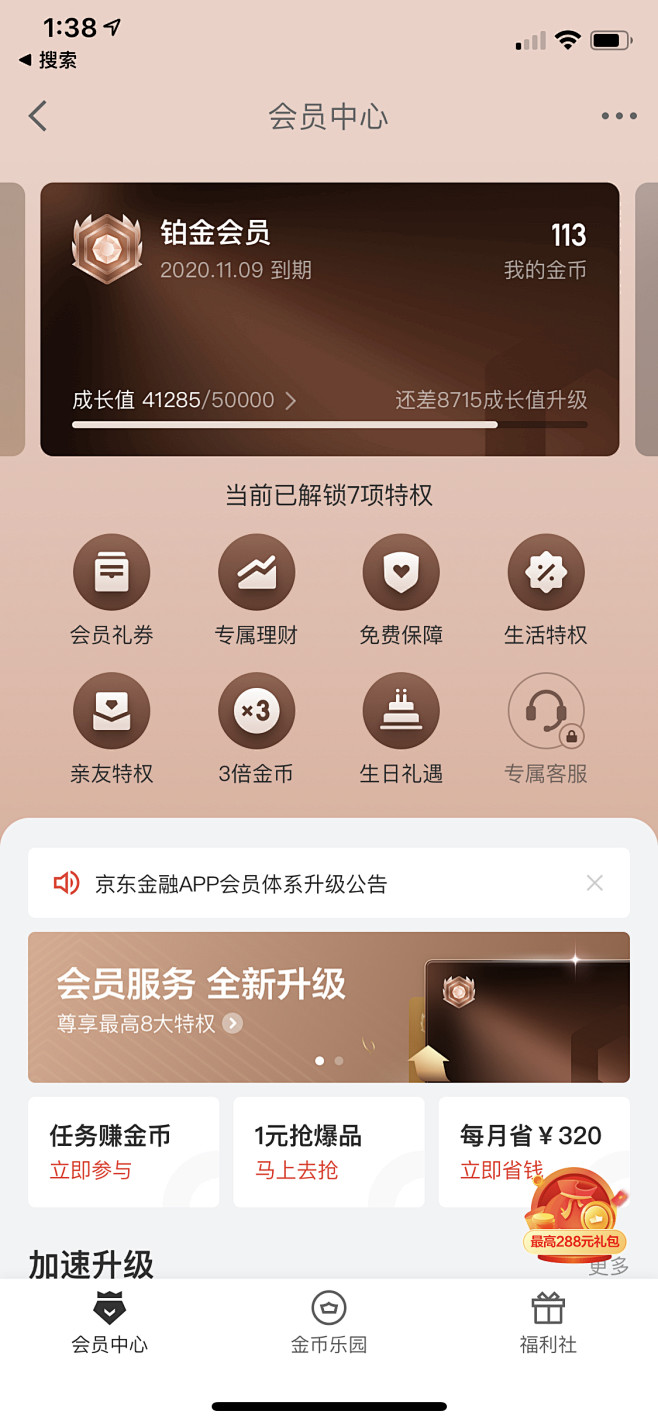Switch to the 金币乐园 tab
Image resolution: width=658 pixels, height=1425 pixels.
[x=328, y=1322]
